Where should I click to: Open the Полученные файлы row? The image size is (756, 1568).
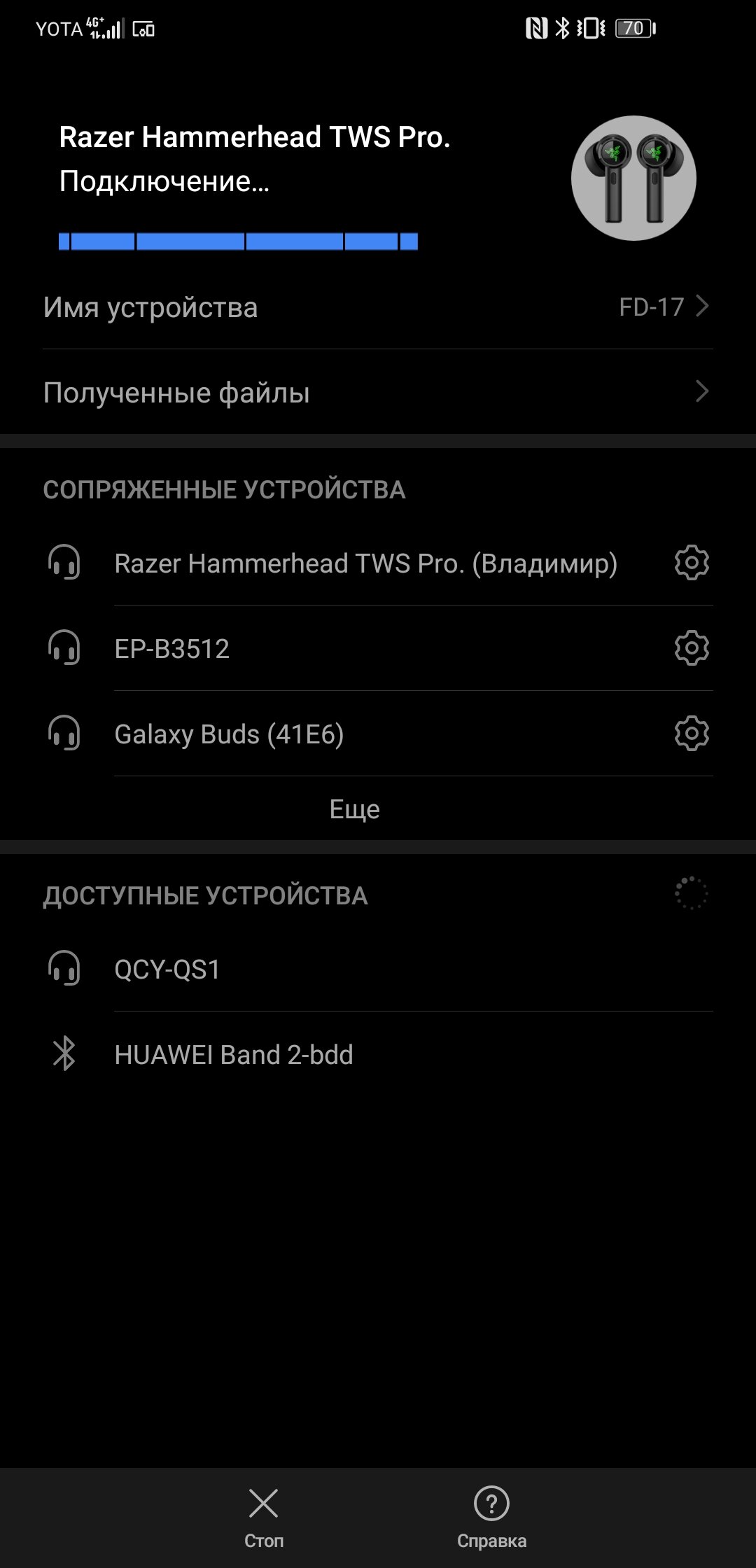pyautogui.click(x=378, y=392)
